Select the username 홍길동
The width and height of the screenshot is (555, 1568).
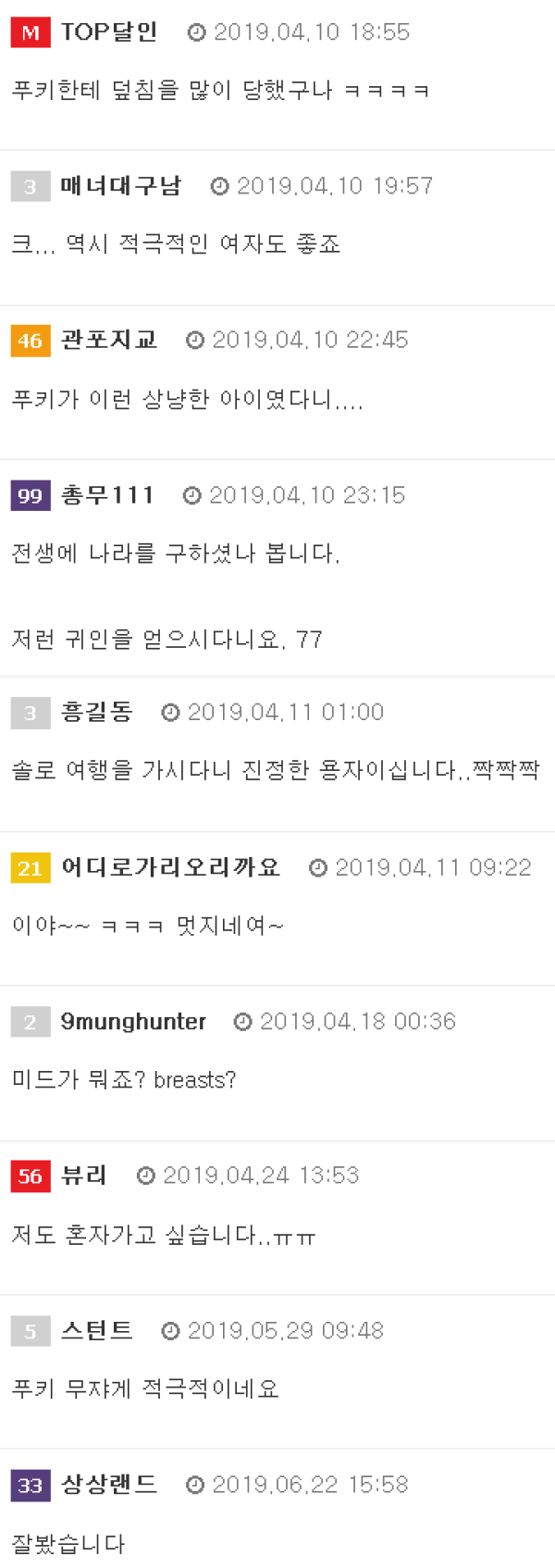(96, 712)
